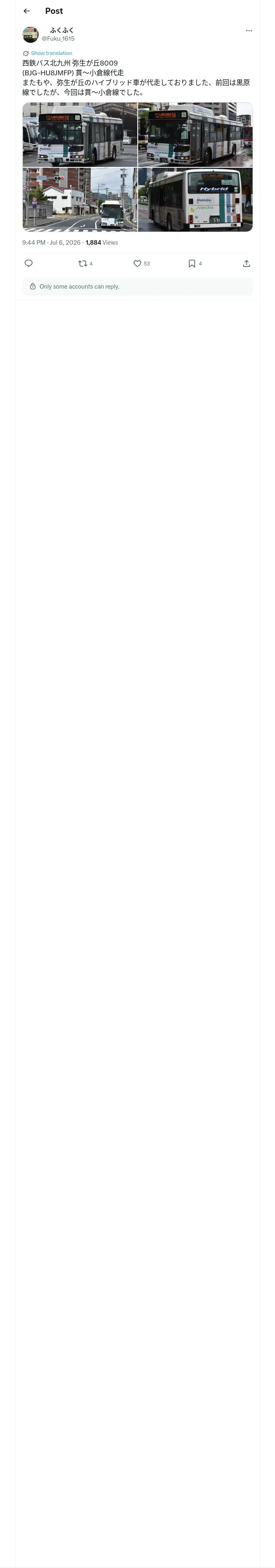The height and width of the screenshot is (1568, 275).
Task: Share the post via share icon
Action: point(246,263)
